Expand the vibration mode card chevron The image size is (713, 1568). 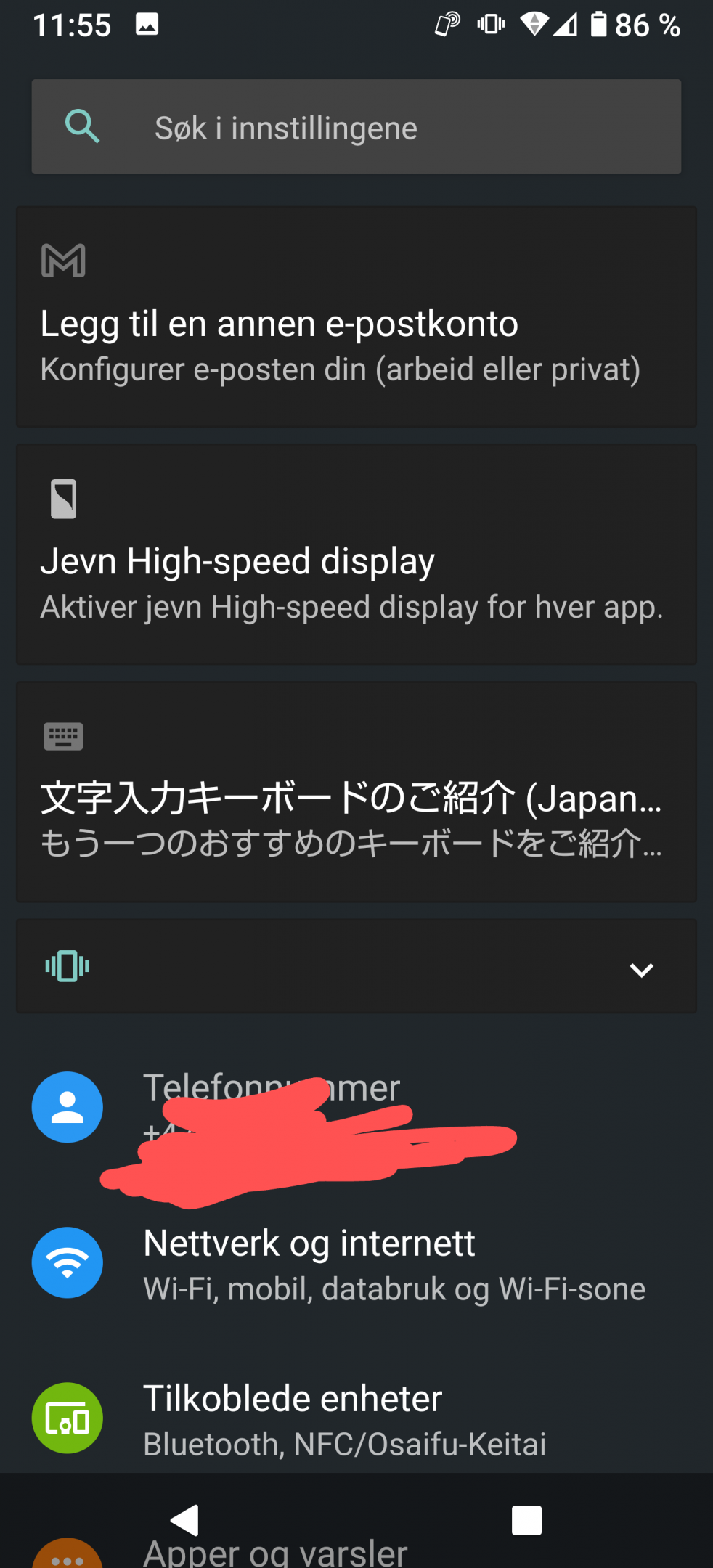[x=641, y=970]
